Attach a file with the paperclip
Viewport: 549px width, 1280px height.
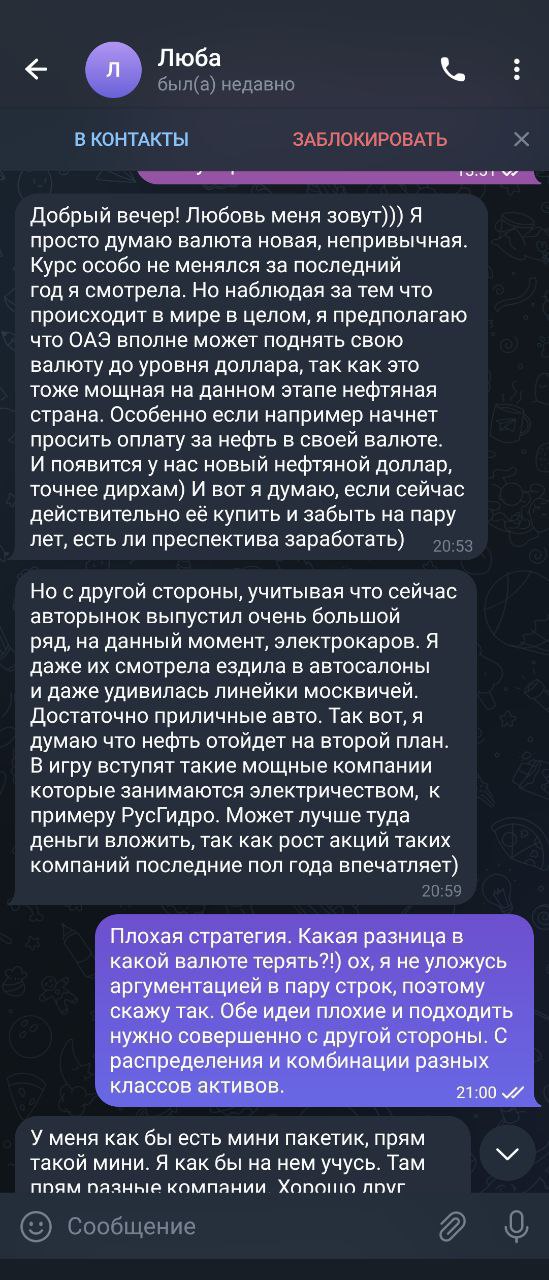pyautogui.click(x=453, y=1226)
